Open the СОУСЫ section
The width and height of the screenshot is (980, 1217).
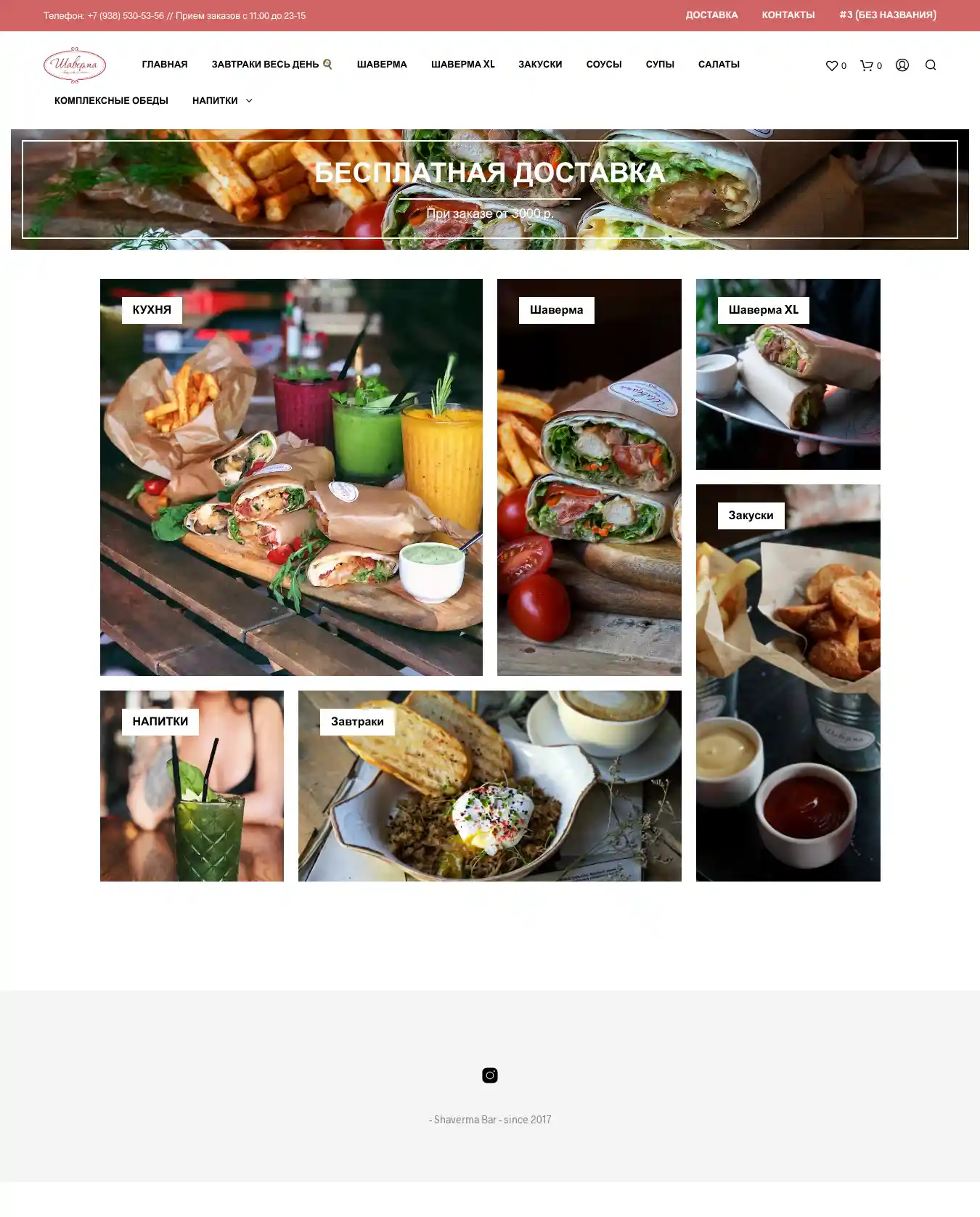603,65
